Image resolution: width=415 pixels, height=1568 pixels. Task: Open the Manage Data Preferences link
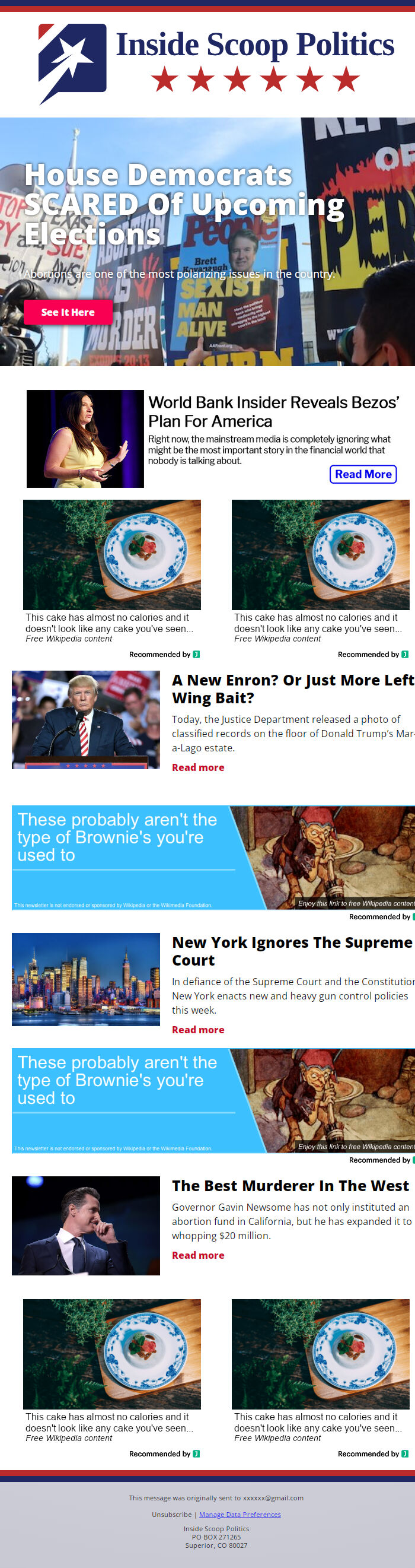pos(240,1515)
